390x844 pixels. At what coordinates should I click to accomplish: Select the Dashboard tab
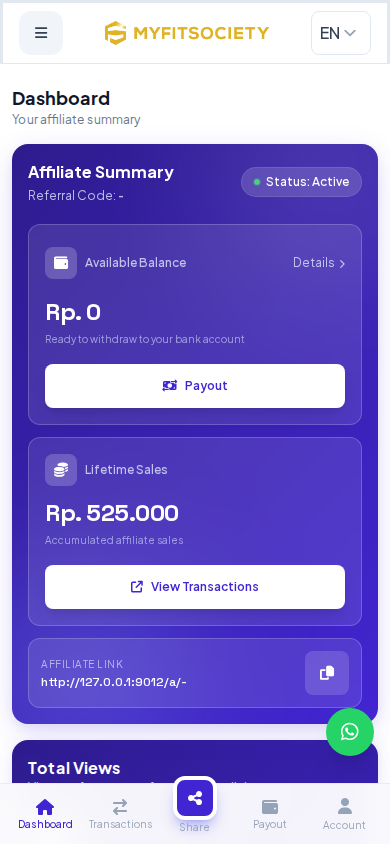point(45,814)
